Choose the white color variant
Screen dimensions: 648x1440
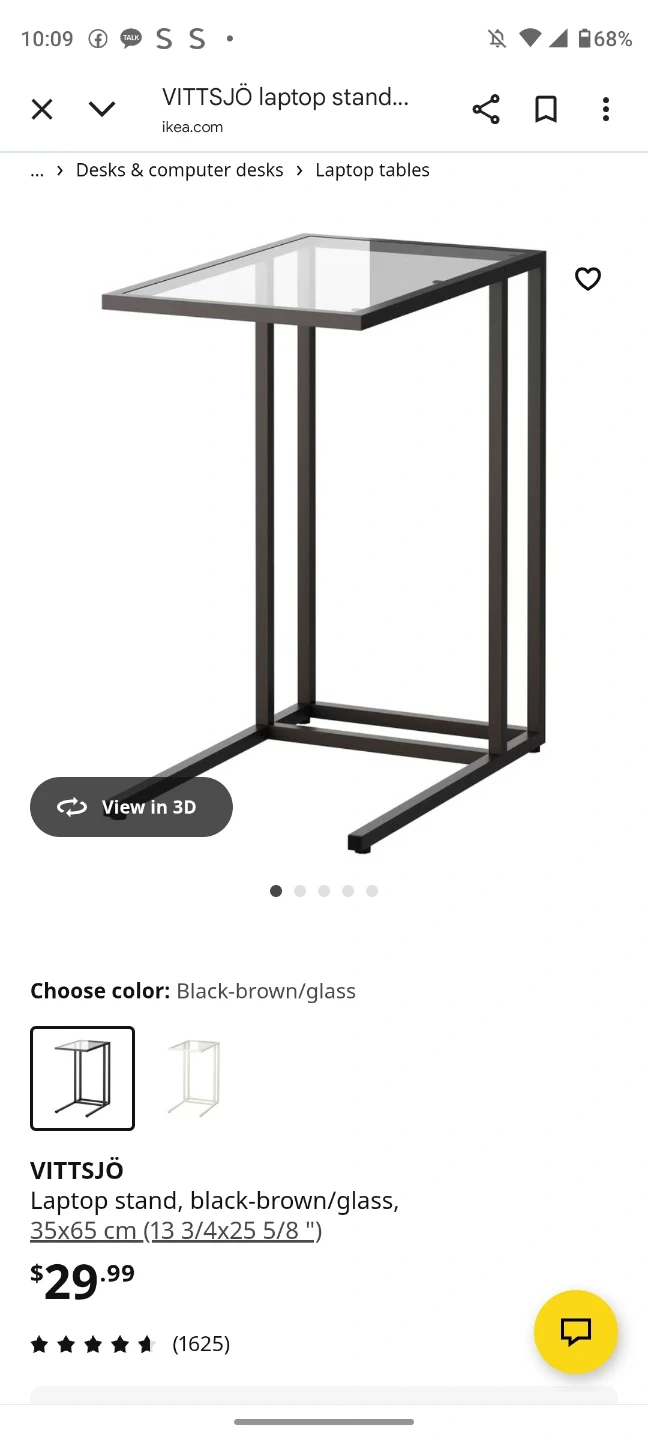point(193,1078)
